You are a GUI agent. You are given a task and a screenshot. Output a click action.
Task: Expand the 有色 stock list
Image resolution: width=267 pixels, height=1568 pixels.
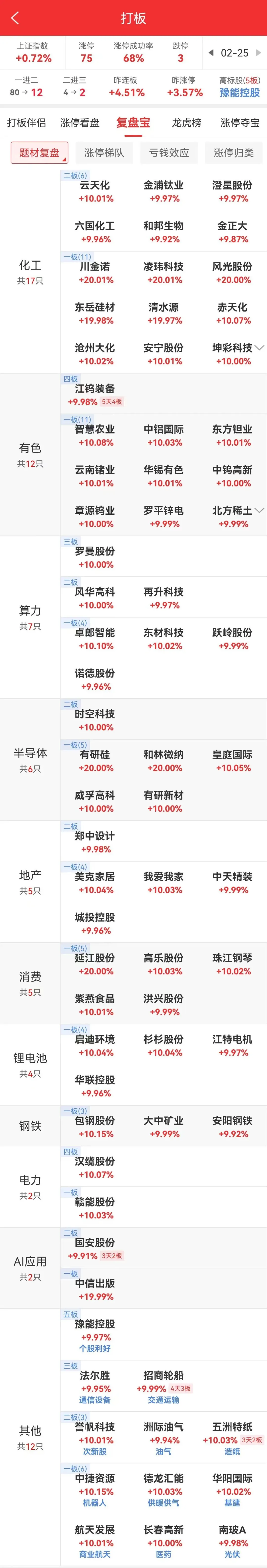click(x=260, y=511)
